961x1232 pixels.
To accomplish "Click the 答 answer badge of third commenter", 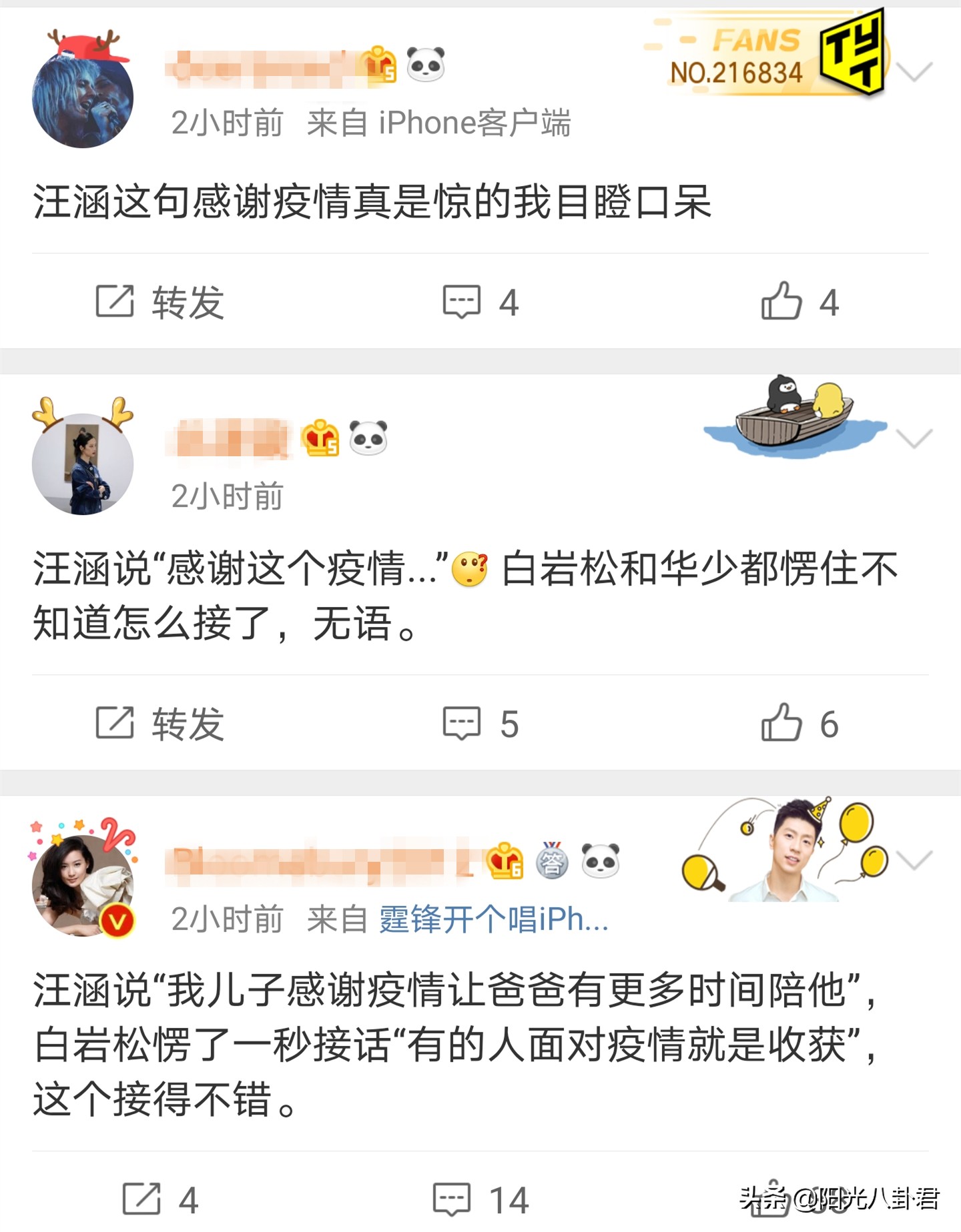I will (x=552, y=861).
